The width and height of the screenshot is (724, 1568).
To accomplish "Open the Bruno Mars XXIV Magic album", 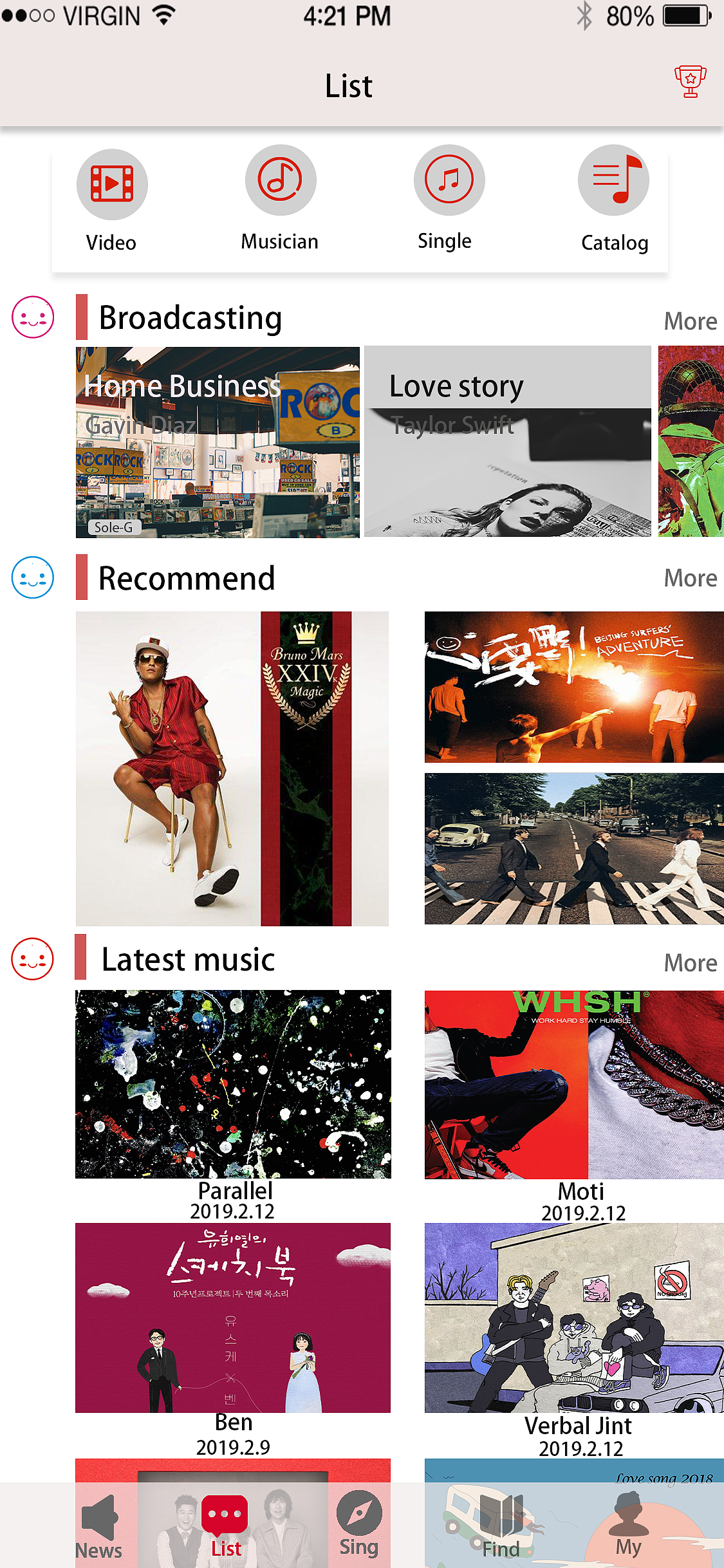I will click(x=232, y=769).
